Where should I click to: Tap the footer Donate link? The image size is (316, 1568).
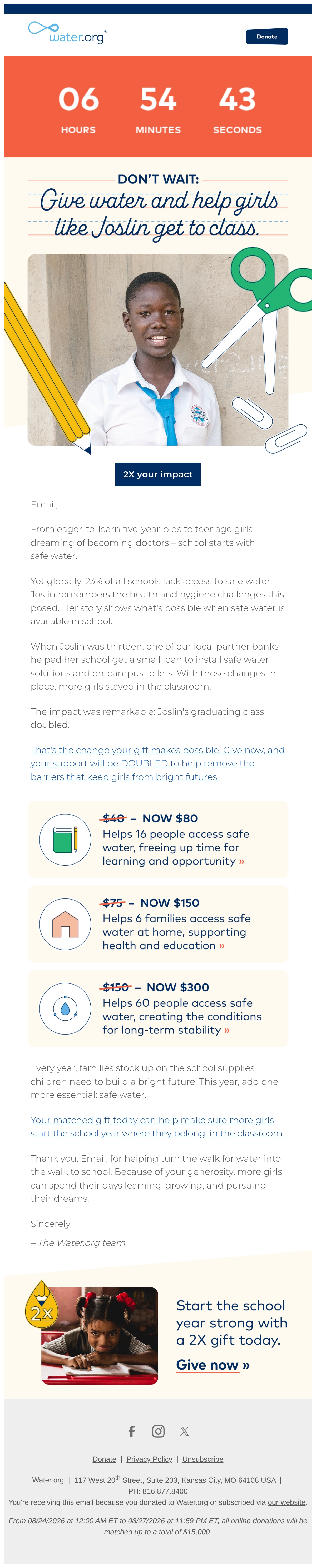pos(104,1459)
